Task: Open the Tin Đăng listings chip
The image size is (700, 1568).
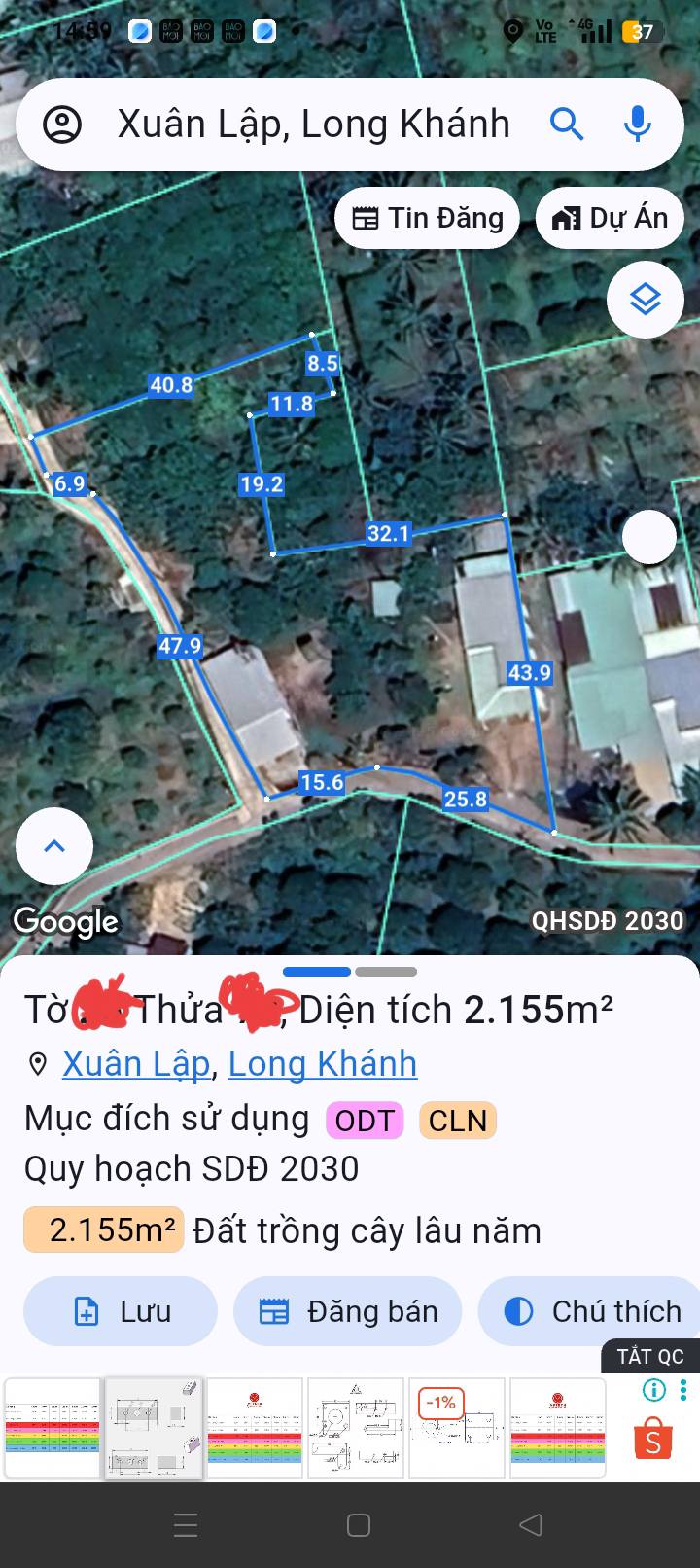Action: click(428, 218)
